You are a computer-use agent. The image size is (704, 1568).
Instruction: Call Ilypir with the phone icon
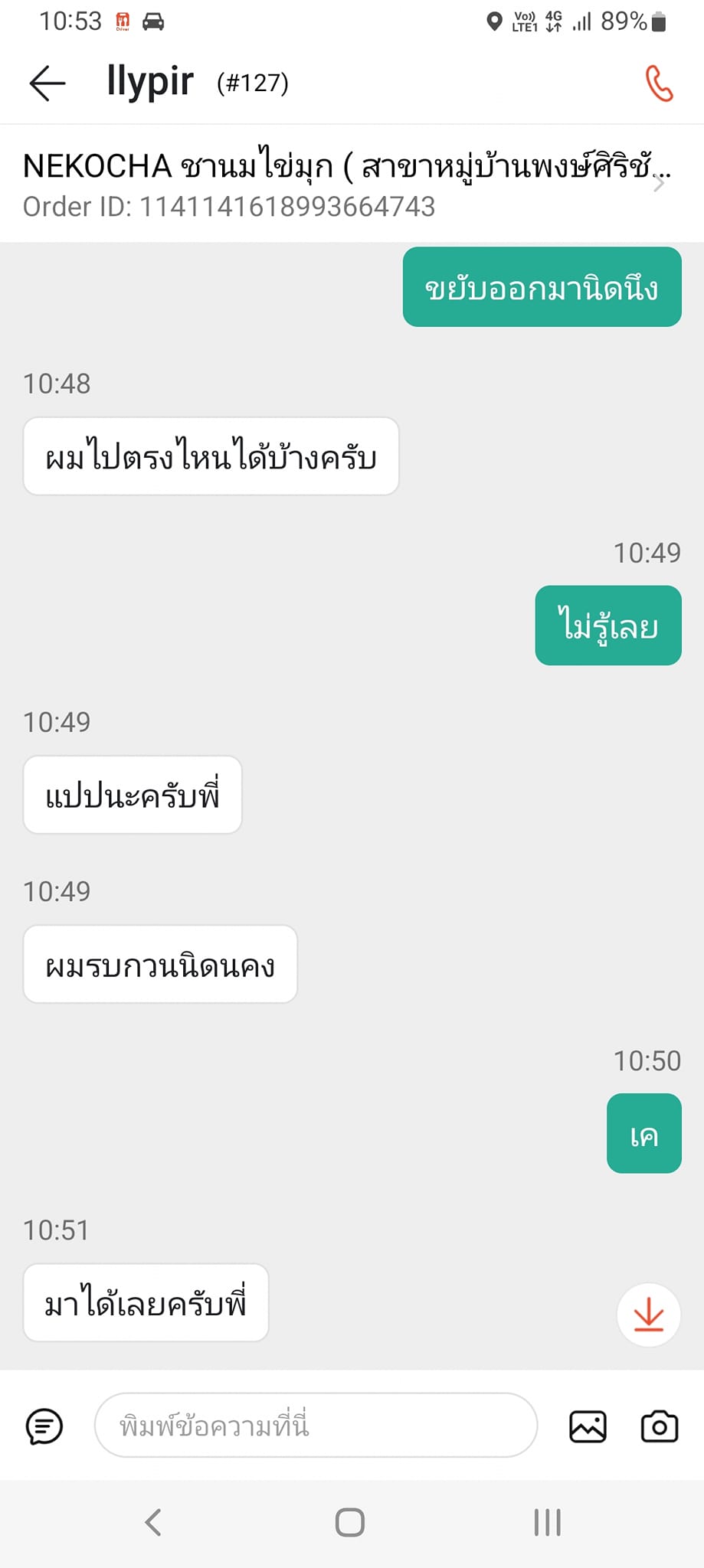click(x=658, y=83)
